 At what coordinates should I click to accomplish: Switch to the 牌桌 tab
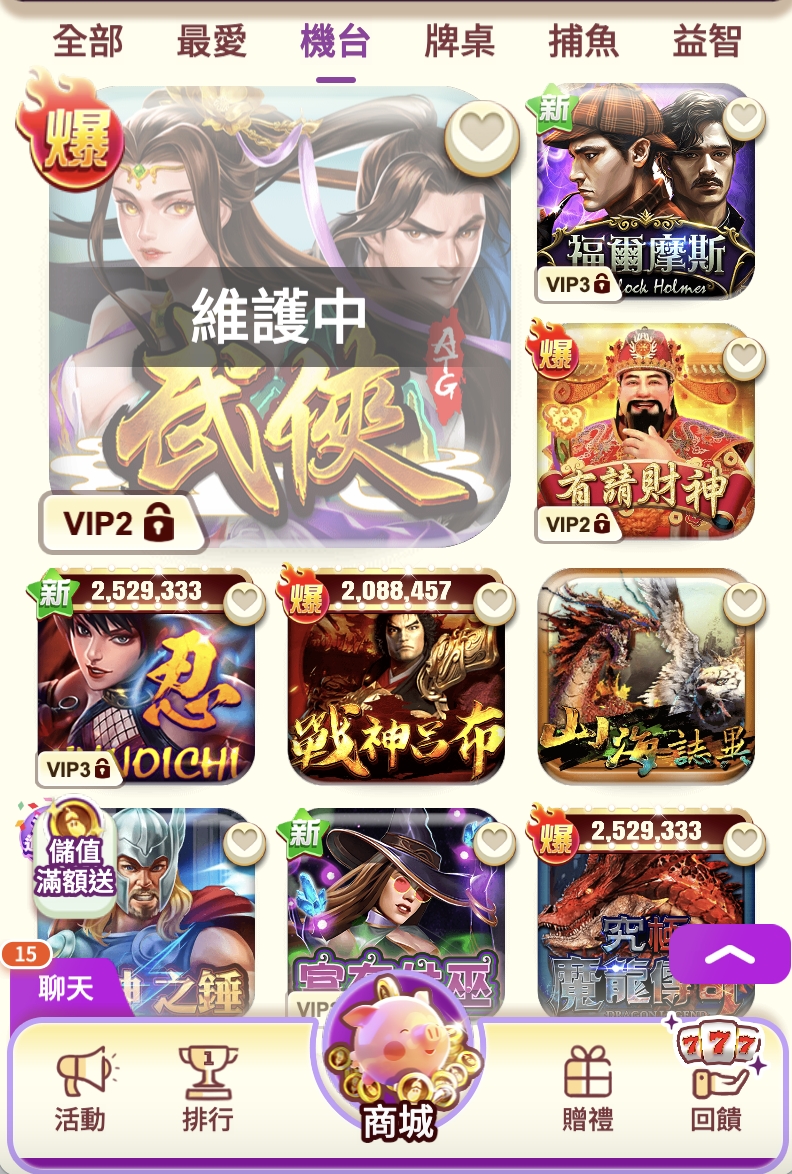[459, 42]
